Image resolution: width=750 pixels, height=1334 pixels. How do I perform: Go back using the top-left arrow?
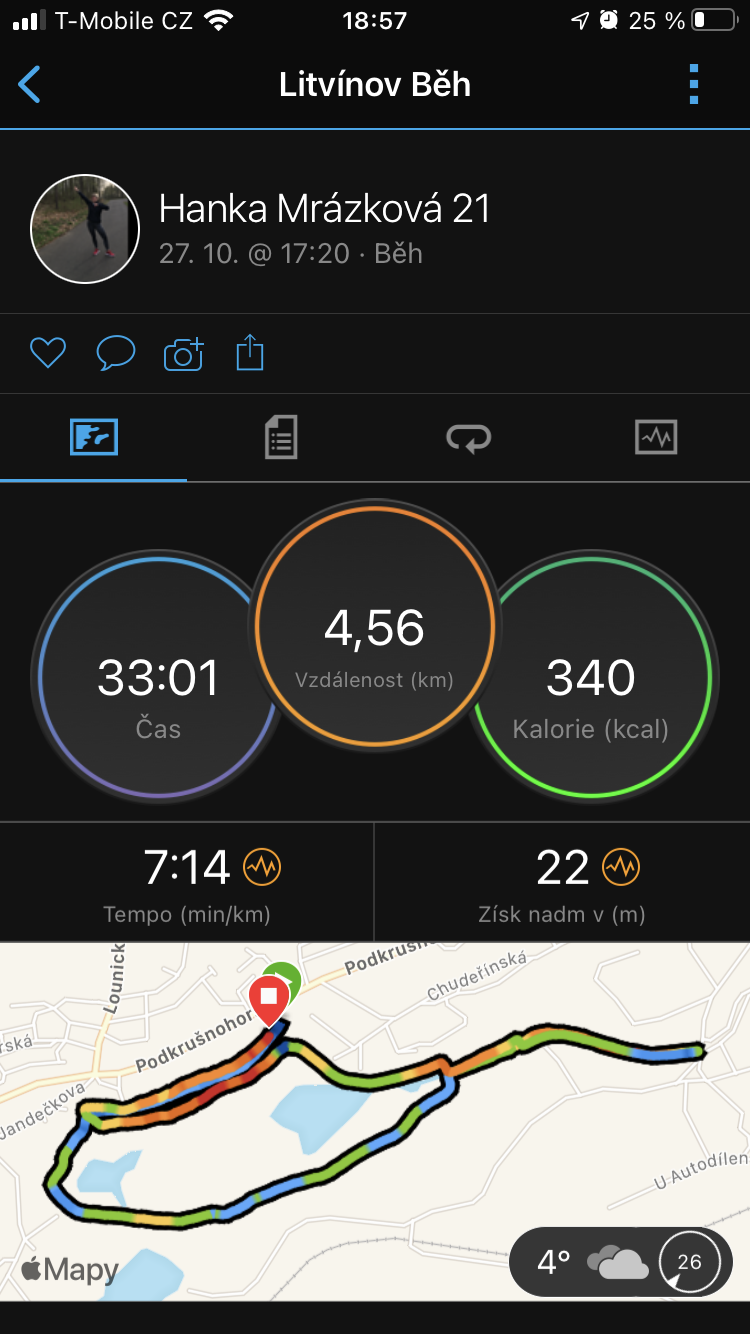click(x=30, y=85)
